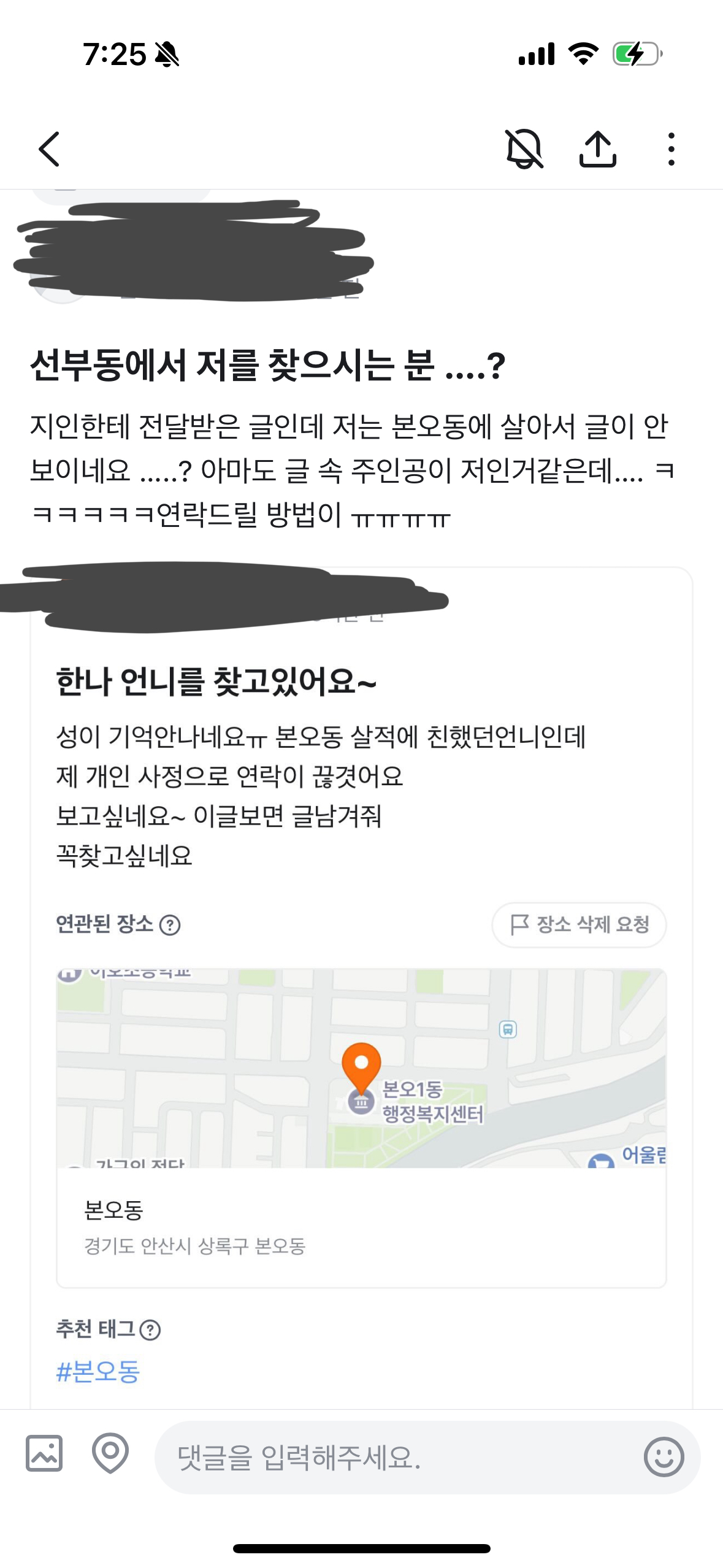Open the three-dot overflow menu
The image size is (723, 1568).
point(671,149)
